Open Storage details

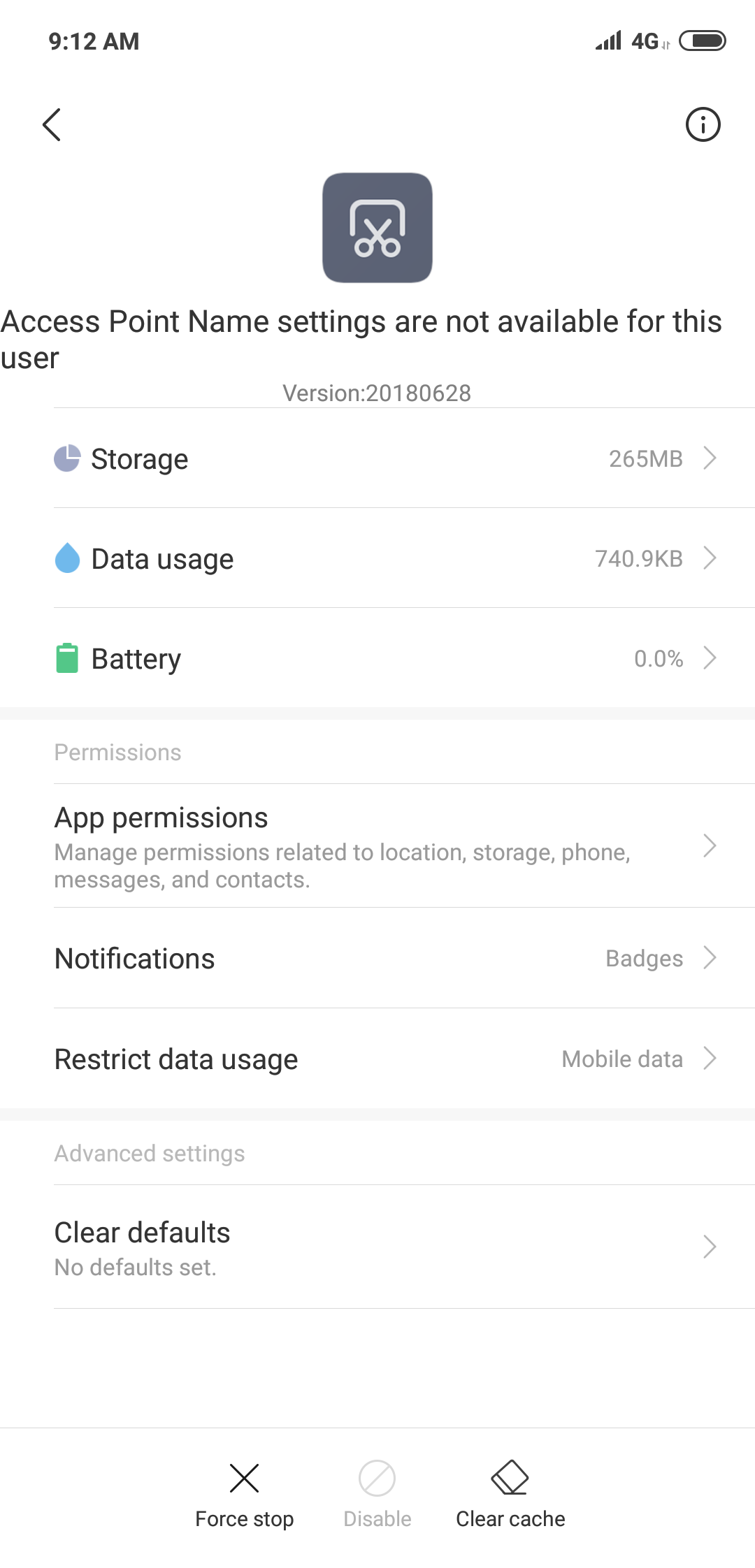(377, 458)
